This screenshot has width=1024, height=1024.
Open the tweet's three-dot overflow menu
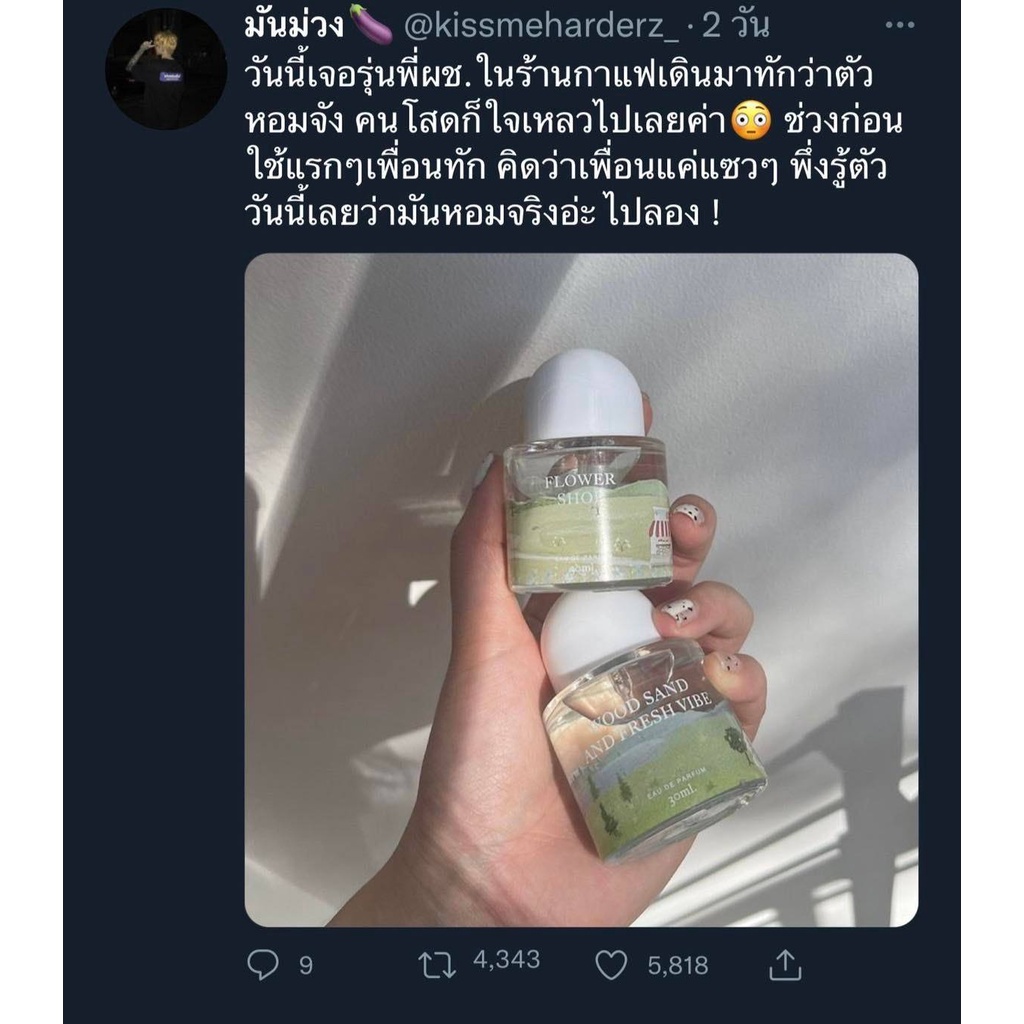899,25
